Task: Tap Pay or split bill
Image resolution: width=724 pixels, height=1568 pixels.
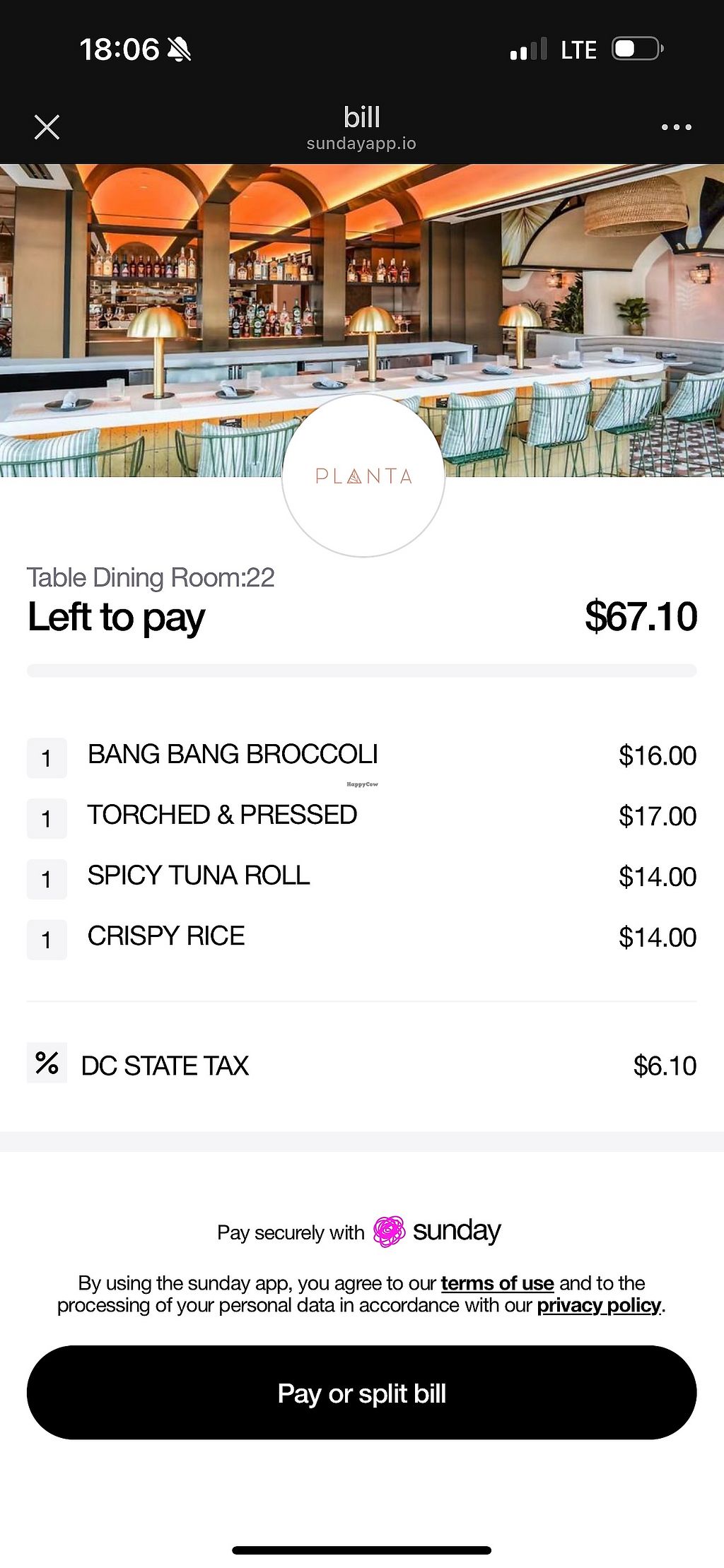Action: [361, 1393]
